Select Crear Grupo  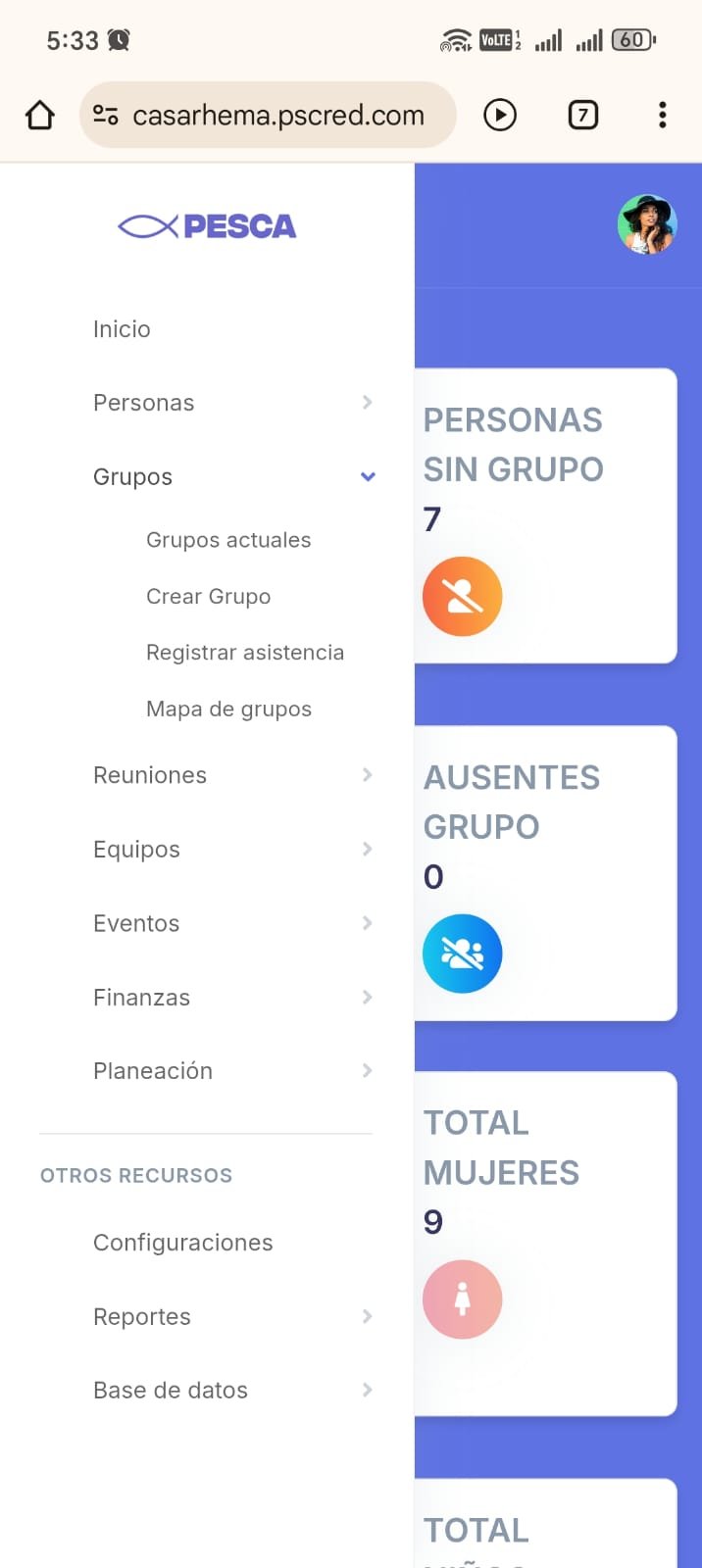(x=208, y=597)
